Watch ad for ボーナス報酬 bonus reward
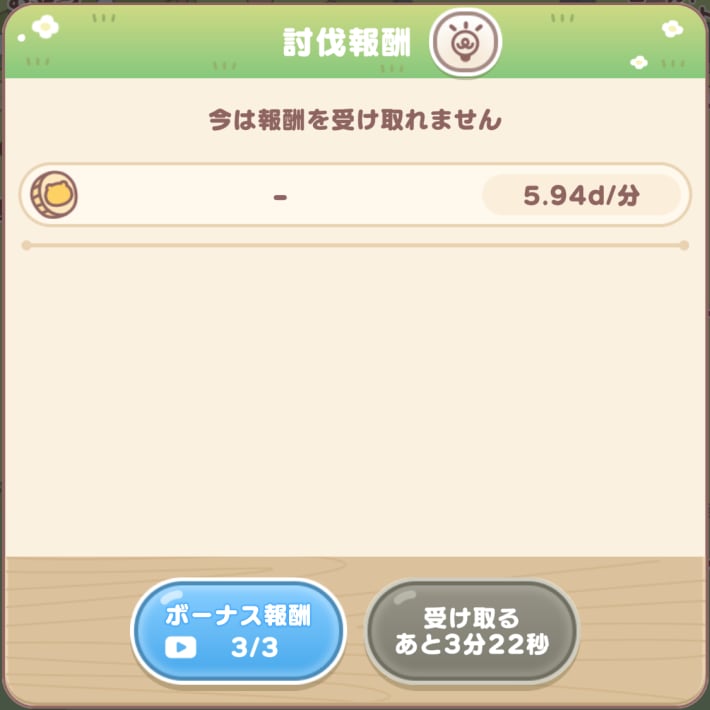710x710 pixels. coord(238,631)
